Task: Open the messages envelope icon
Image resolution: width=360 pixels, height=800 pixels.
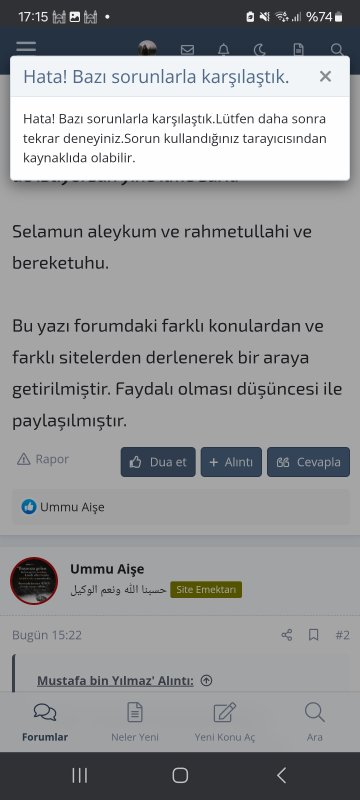Action: pyautogui.click(x=187, y=49)
